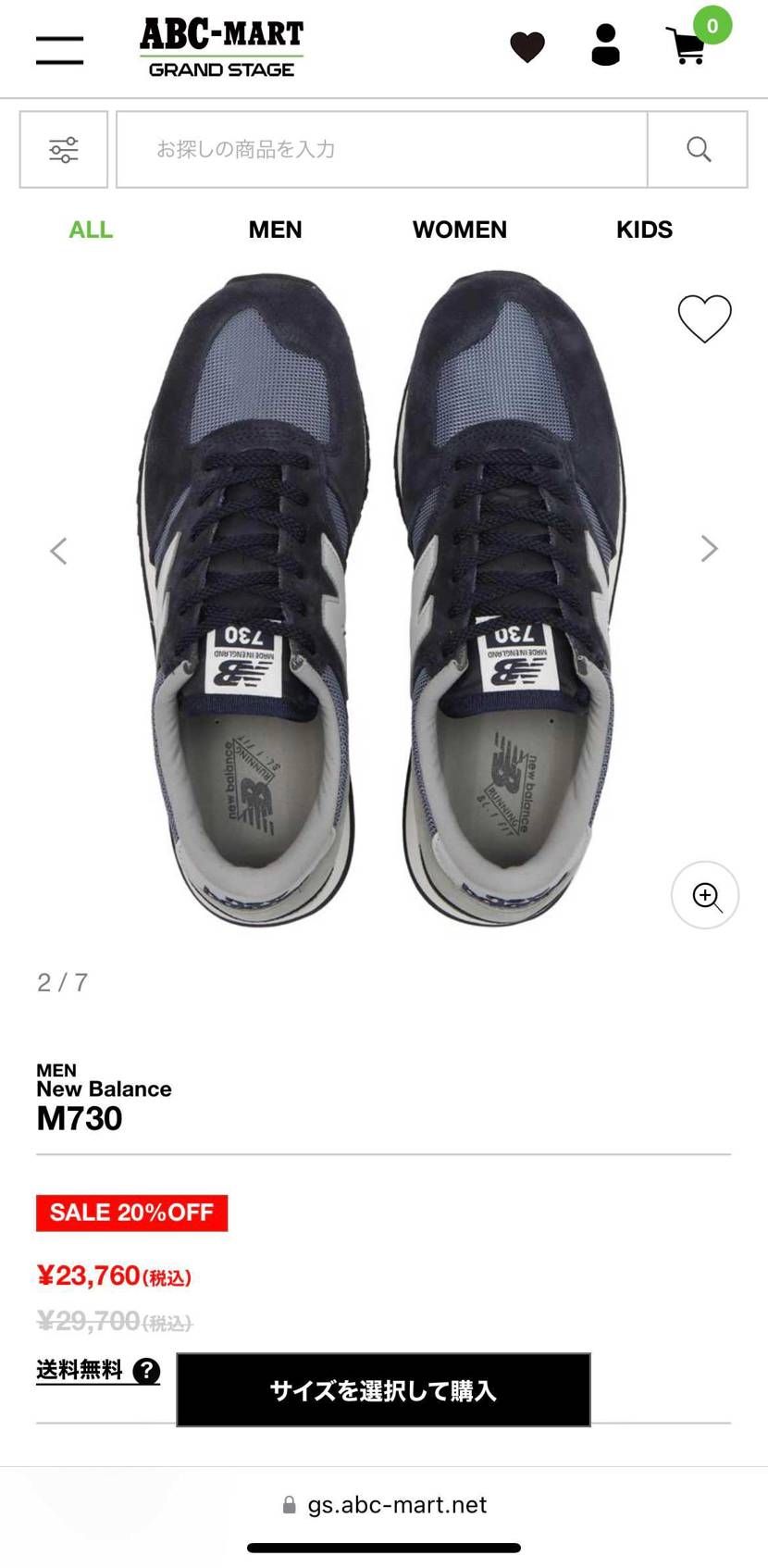Open the favorites heart icon in header

coord(527,46)
